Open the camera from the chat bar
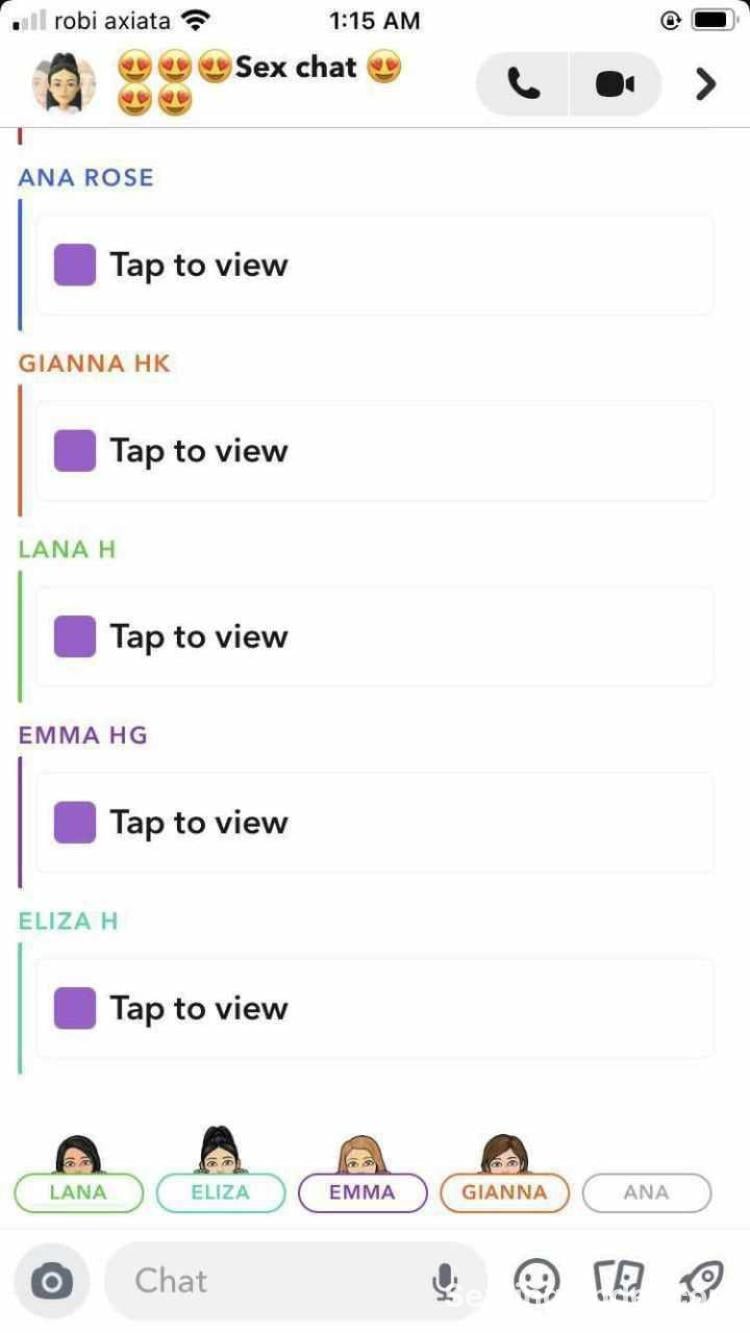 52,1281
